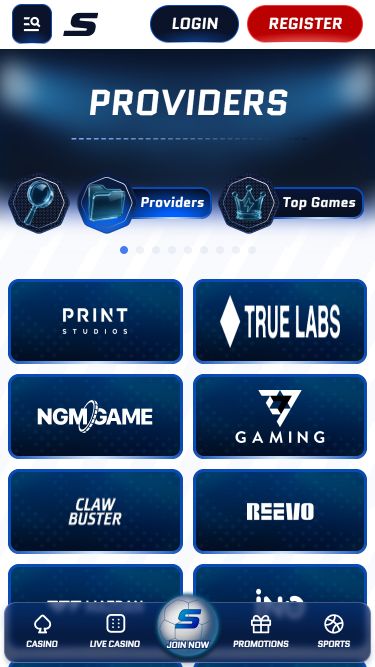The image size is (375, 667).
Task: Open the NGM Game provider
Action: pyautogui.click(x=95, y=416)
